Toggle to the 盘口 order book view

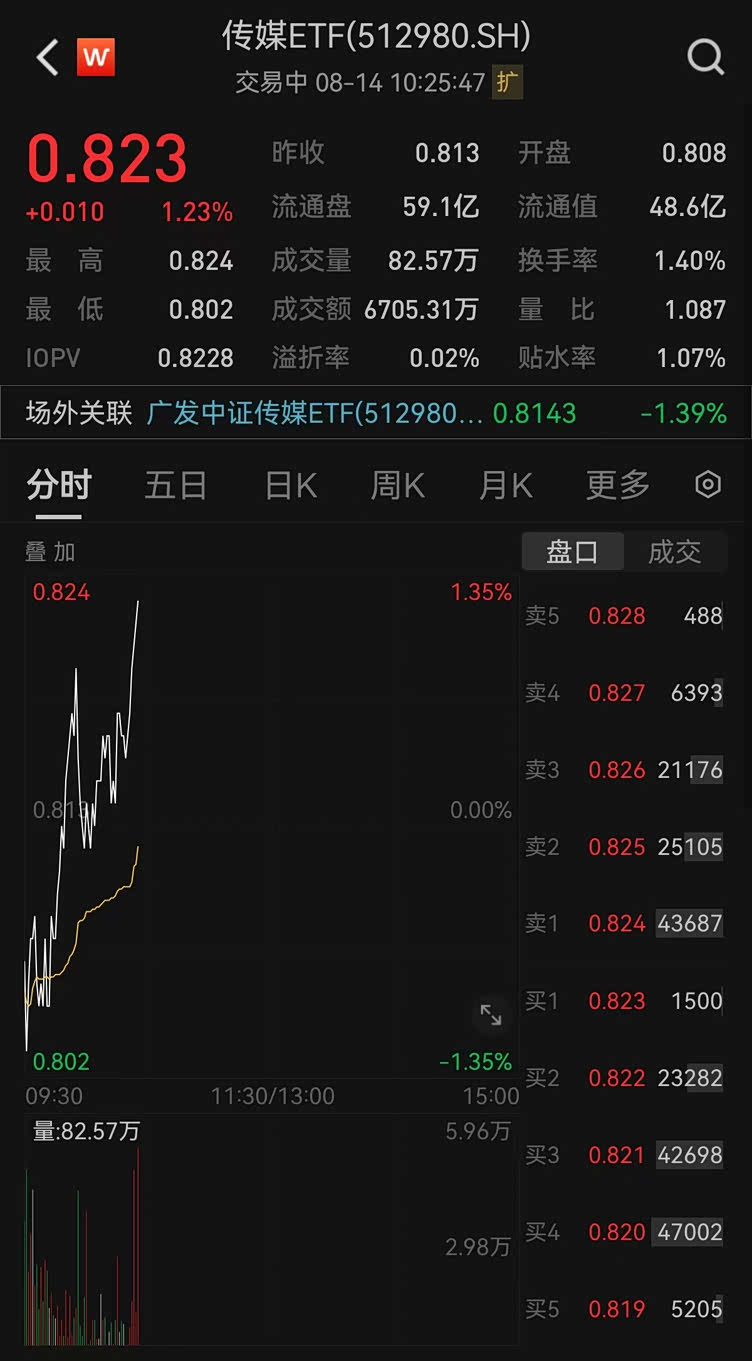(572, 551)
